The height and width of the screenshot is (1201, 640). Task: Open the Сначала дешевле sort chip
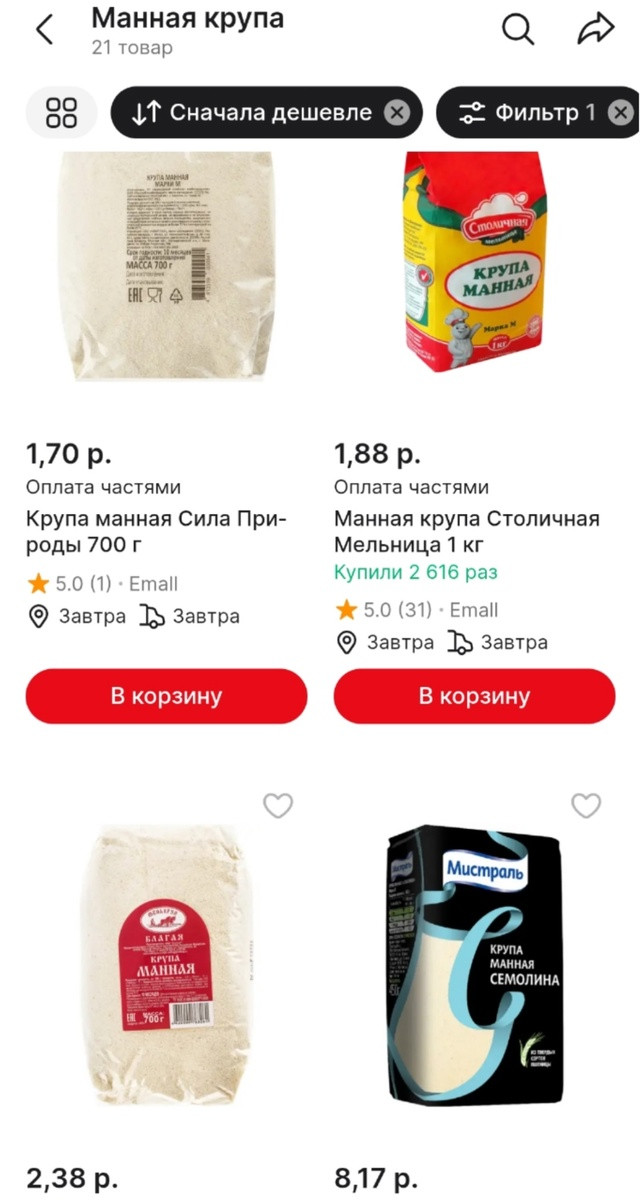253,112
